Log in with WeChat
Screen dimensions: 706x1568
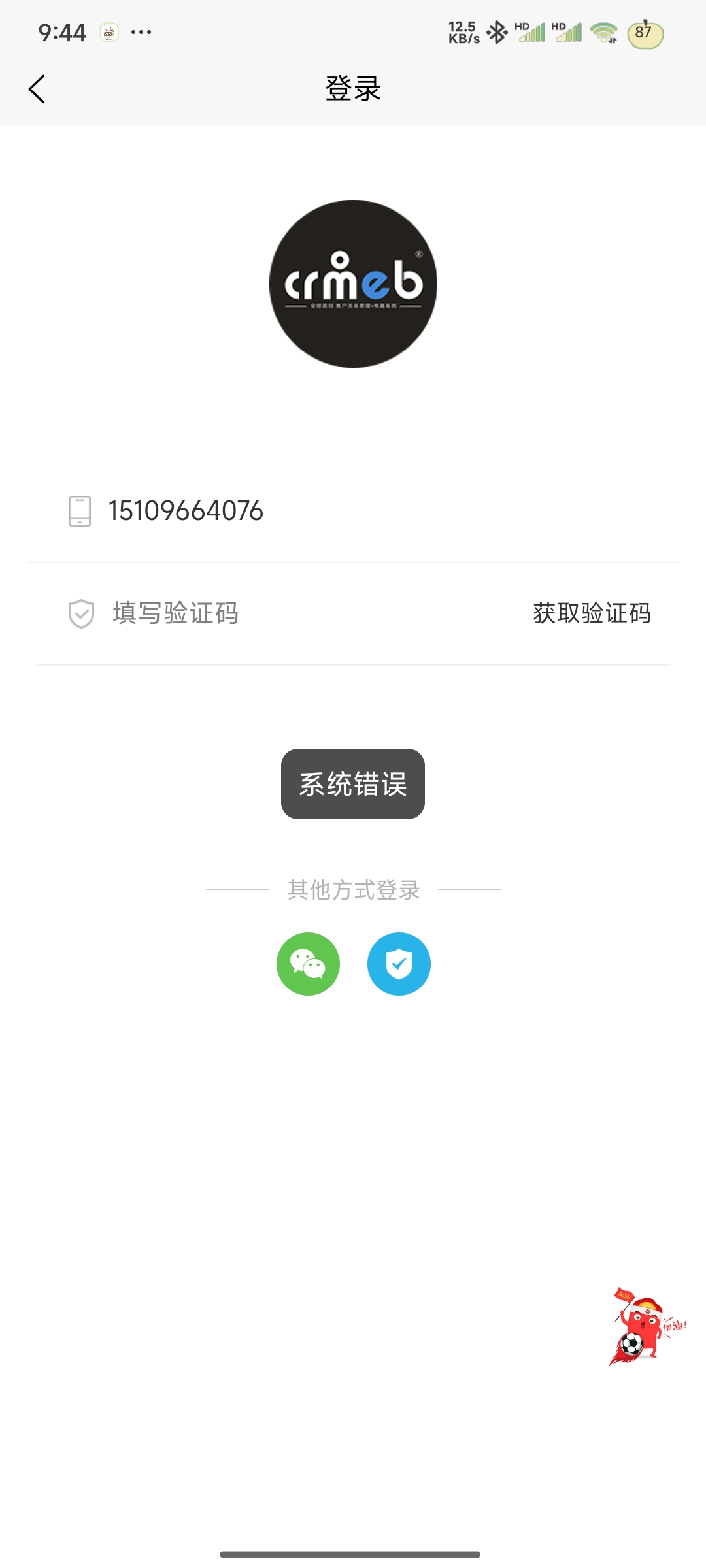pyautogui.click(x=308, y=964)
